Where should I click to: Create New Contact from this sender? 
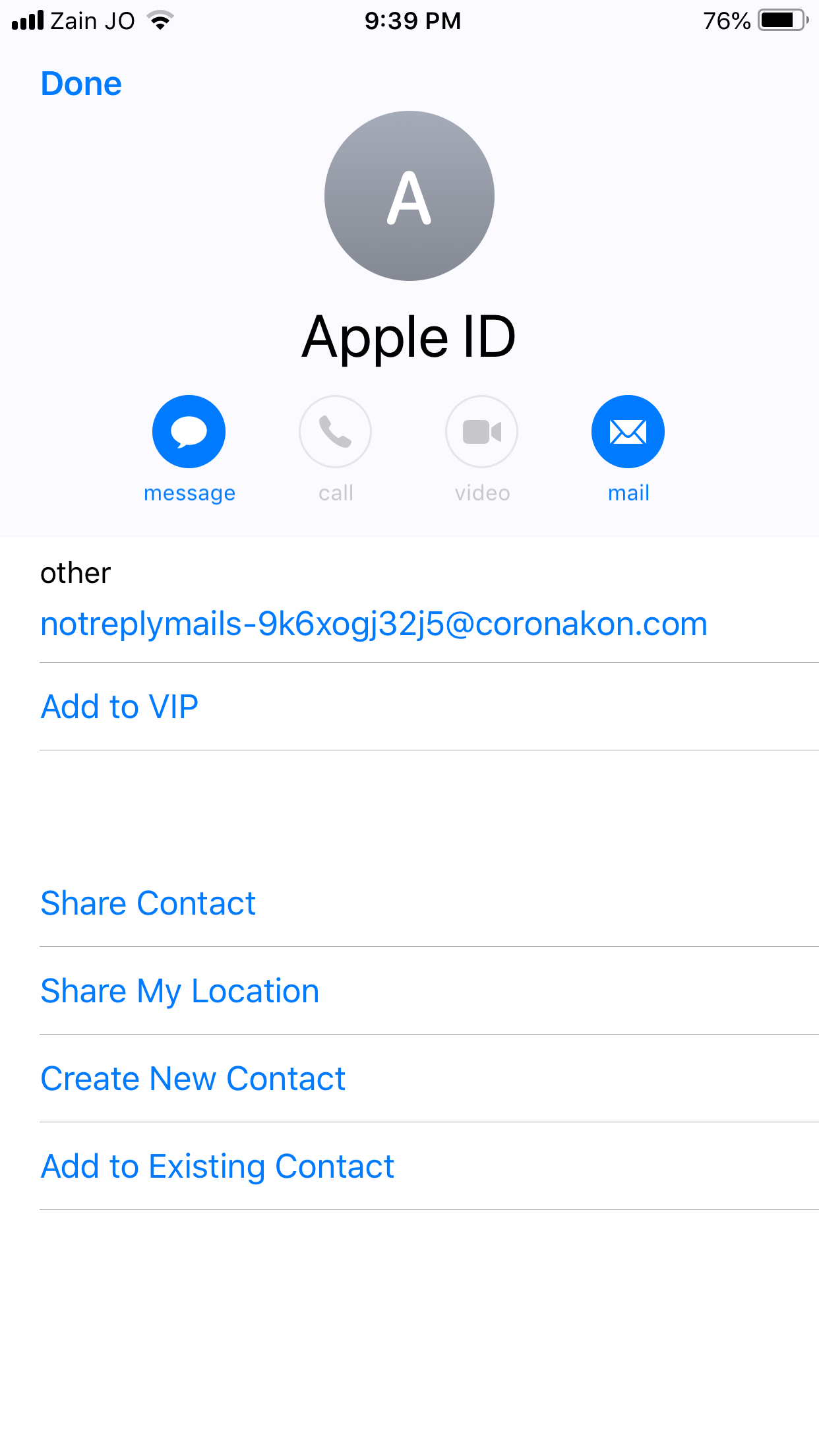193,1078
